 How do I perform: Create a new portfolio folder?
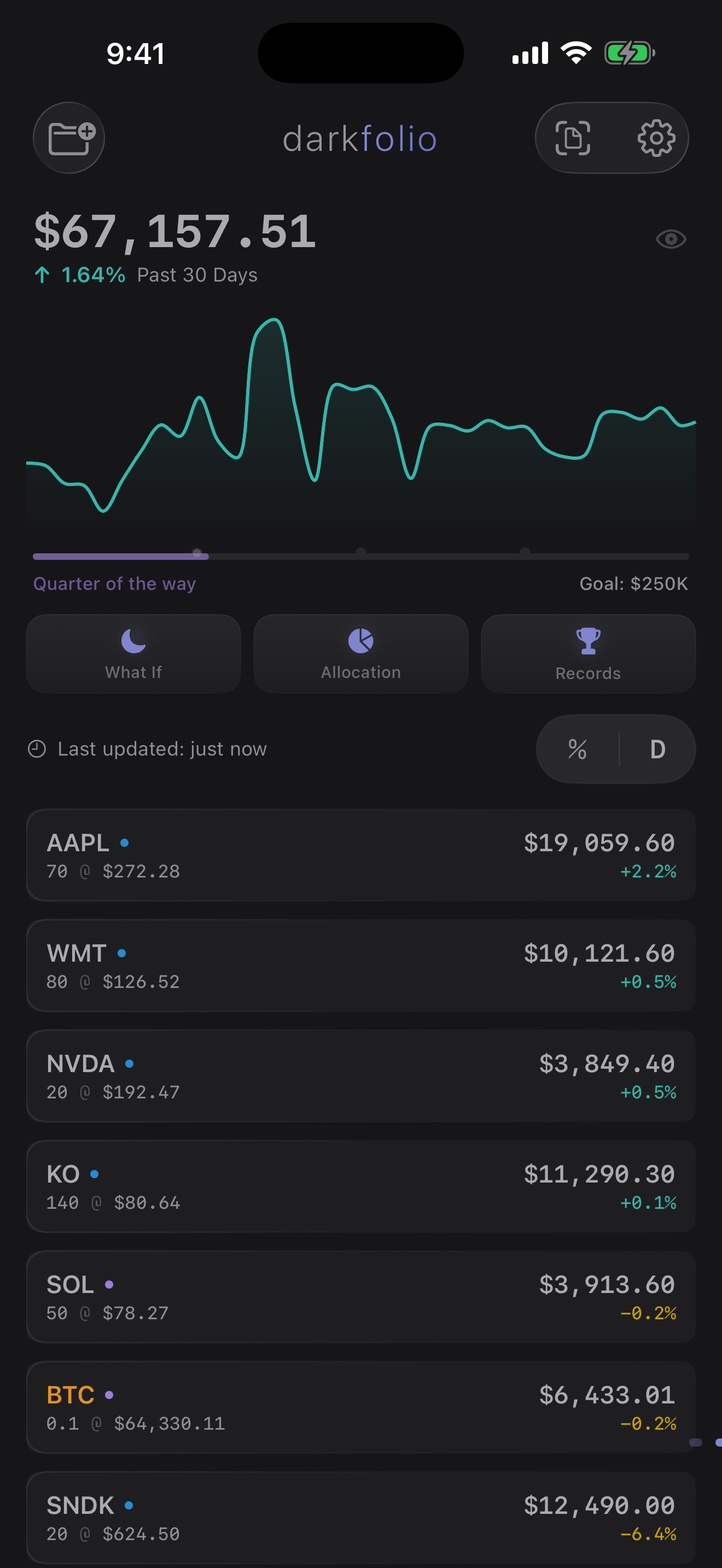click(x=69, y=138)
